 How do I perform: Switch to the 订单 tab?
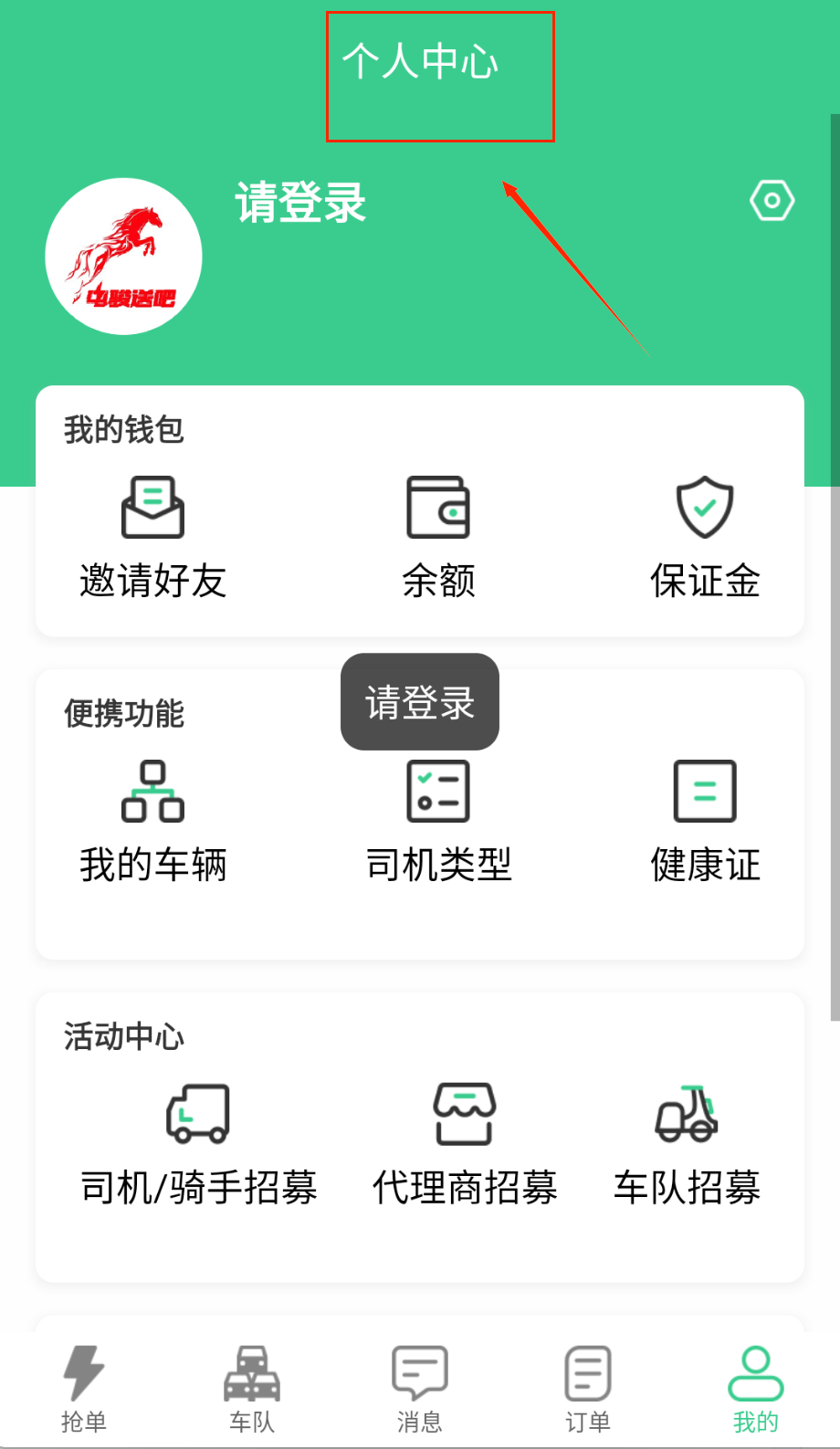[588, 1389]
